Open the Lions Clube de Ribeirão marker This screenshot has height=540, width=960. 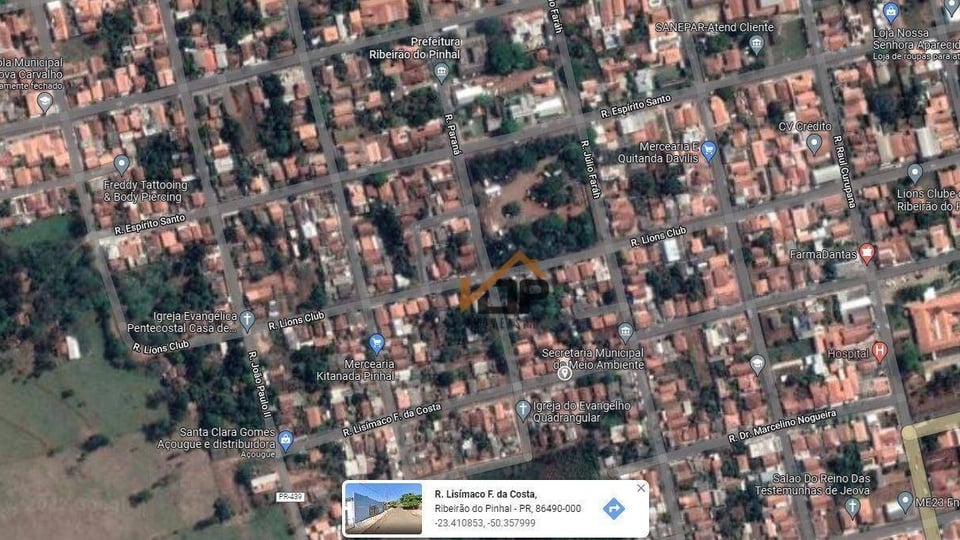click(914, 174)
